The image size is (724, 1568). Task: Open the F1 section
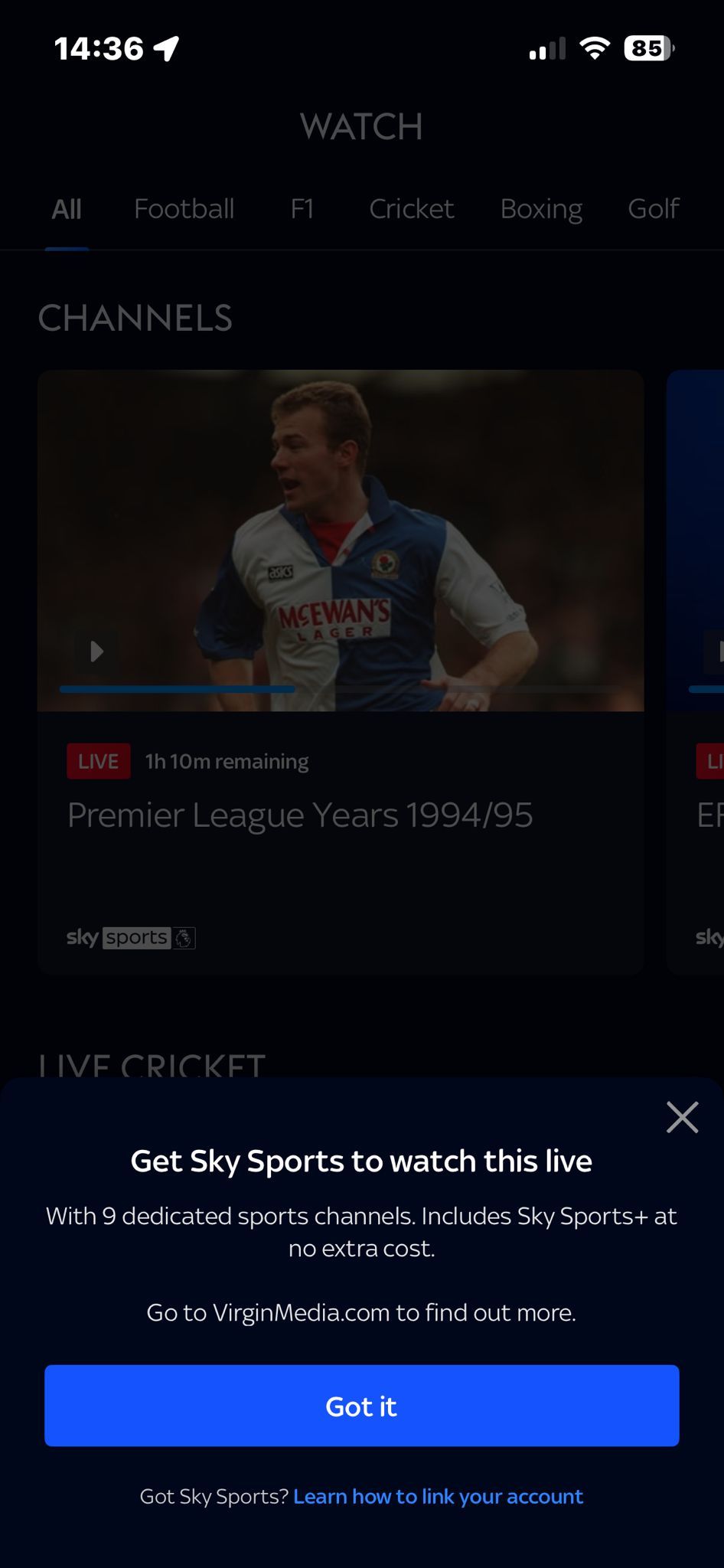302,208
